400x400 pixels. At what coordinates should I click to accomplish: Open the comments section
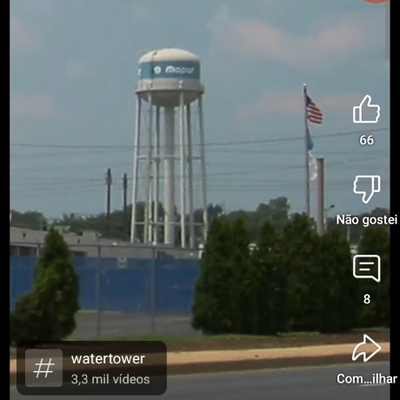[x=366, y=268]
